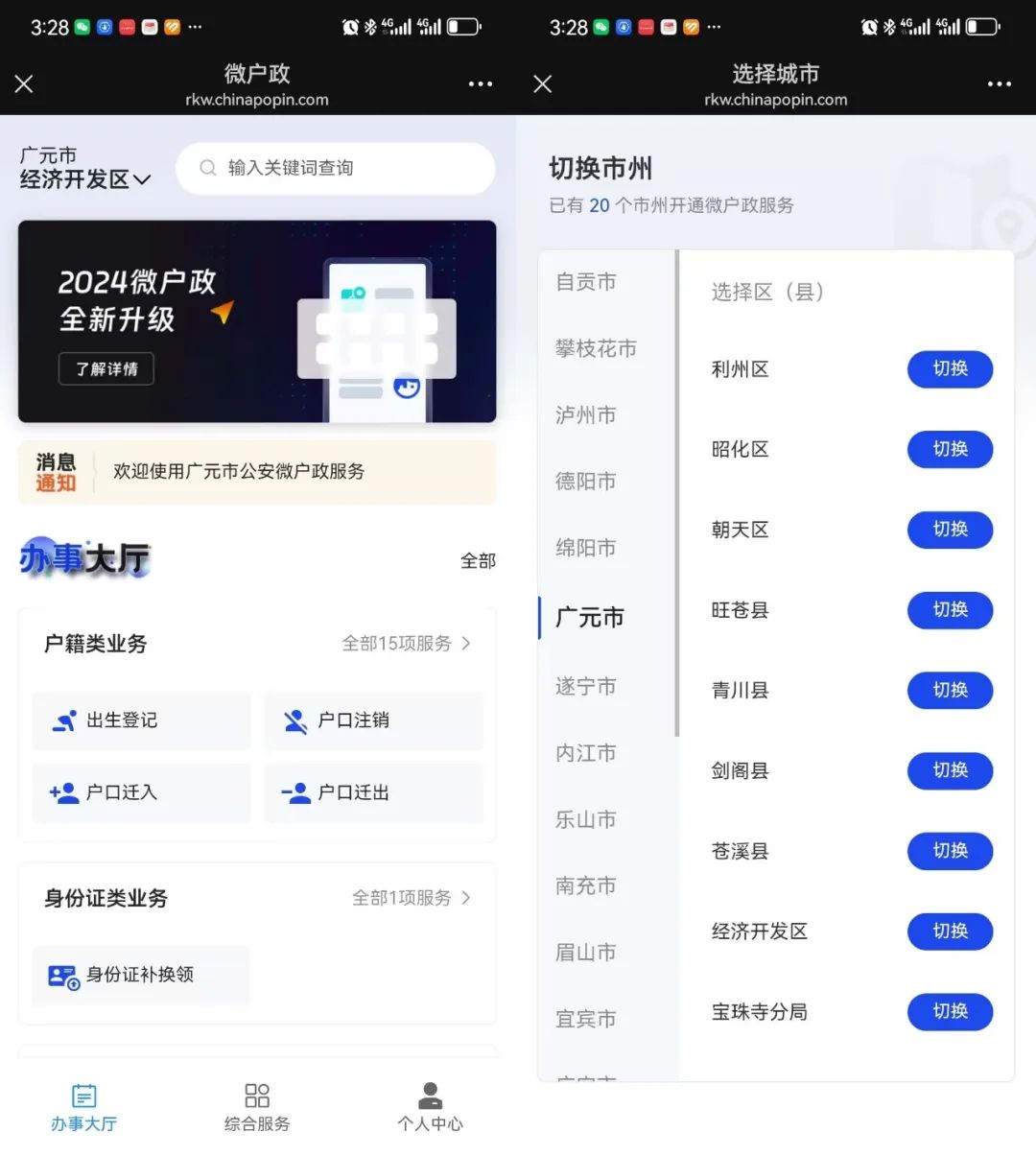This screenshot has height=1156, width=1036.
Task: Open 出生登记 service
Action: [x=142, y=720]
